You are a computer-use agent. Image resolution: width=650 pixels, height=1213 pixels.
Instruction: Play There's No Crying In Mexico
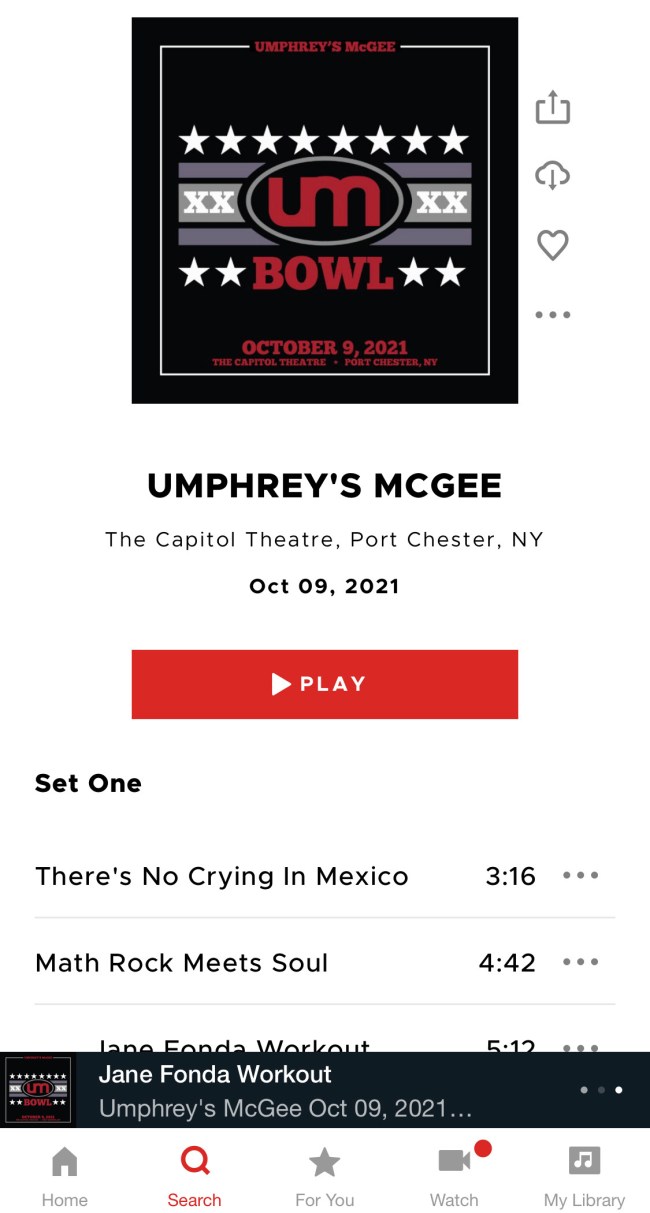pyautogui.click(x=222, y=876)
